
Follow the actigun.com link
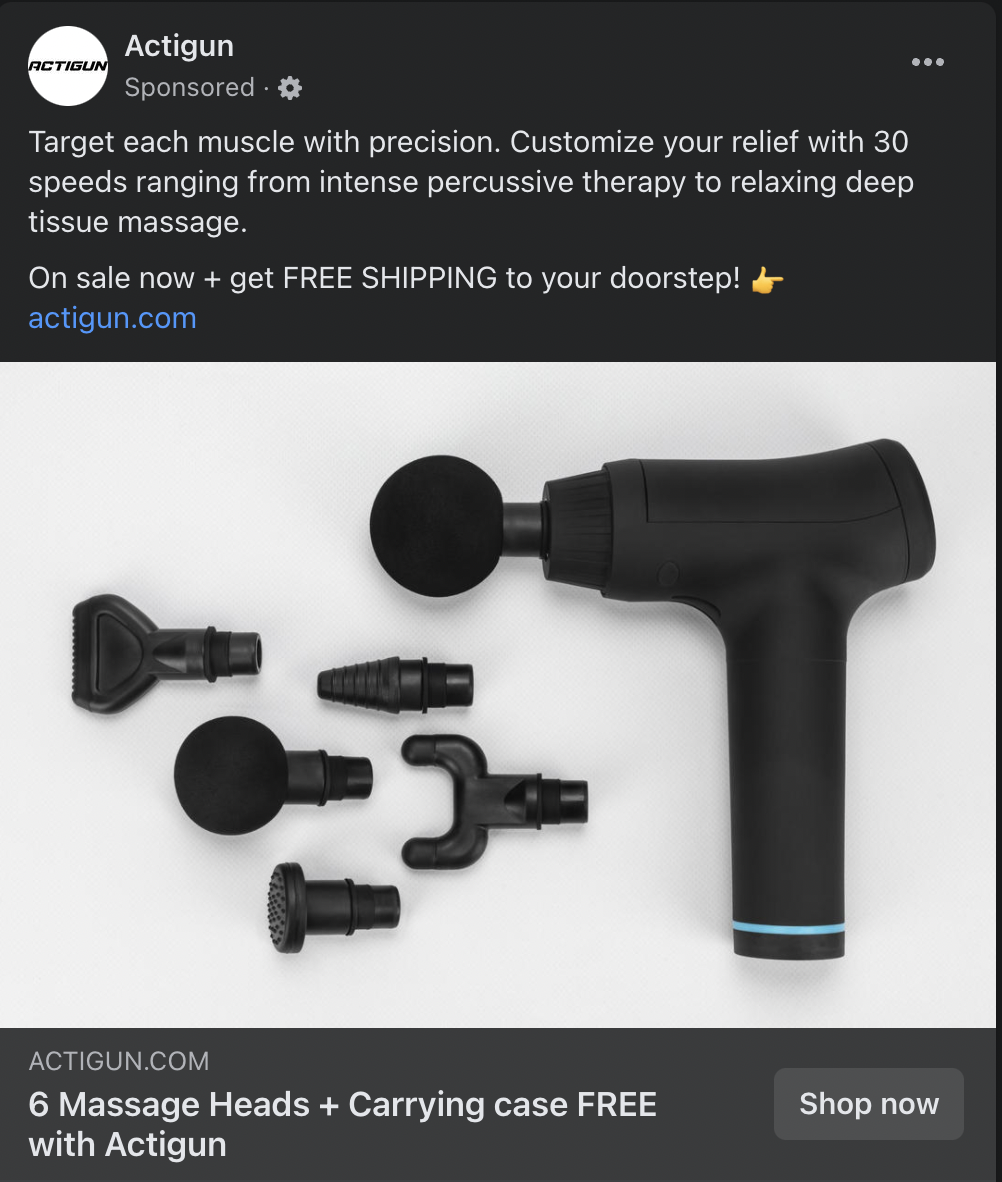112,318
